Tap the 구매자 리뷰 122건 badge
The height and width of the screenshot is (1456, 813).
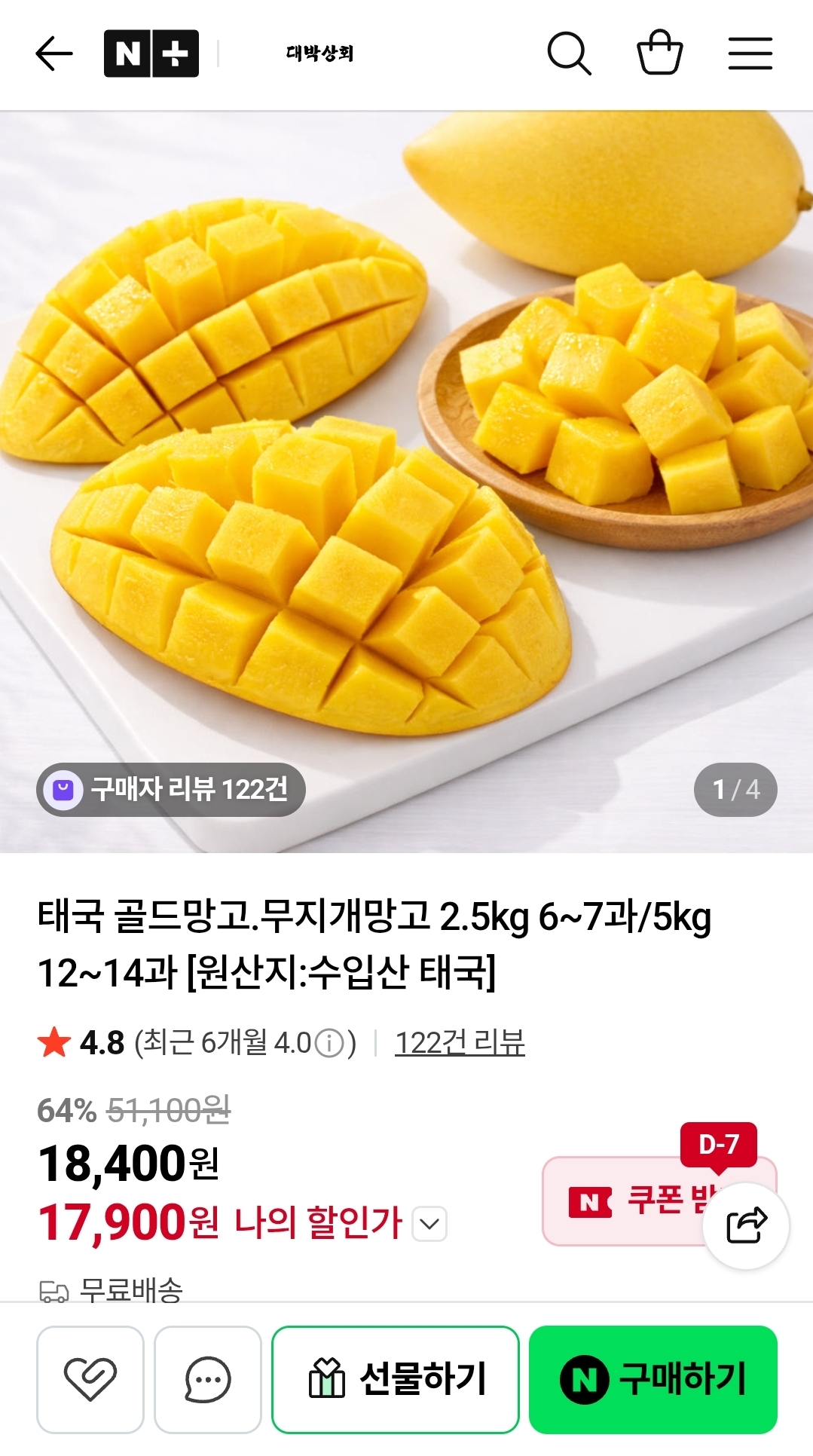pos(172,791)
